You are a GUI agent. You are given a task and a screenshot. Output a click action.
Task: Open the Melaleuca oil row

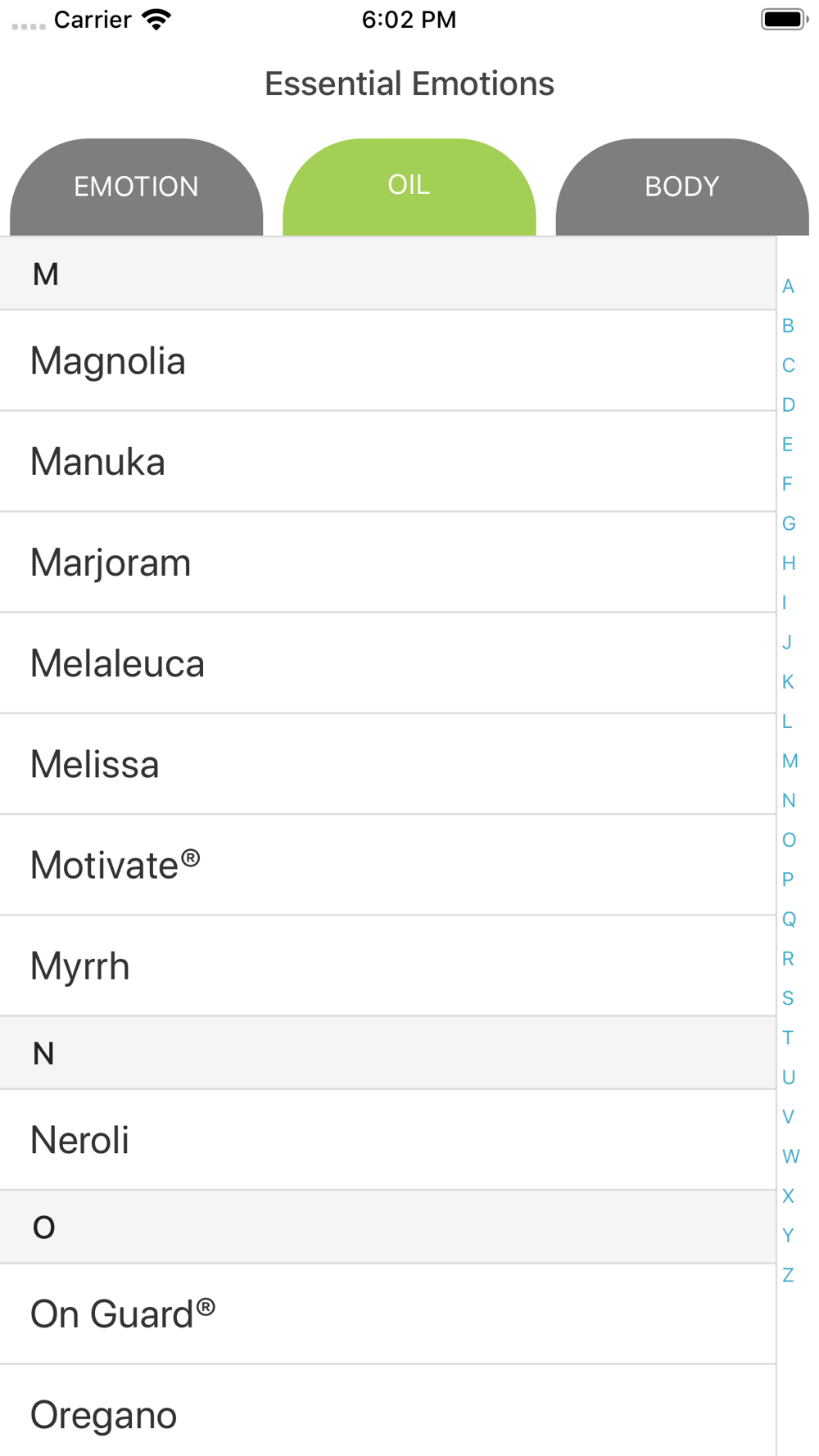[x=388, y=663]
